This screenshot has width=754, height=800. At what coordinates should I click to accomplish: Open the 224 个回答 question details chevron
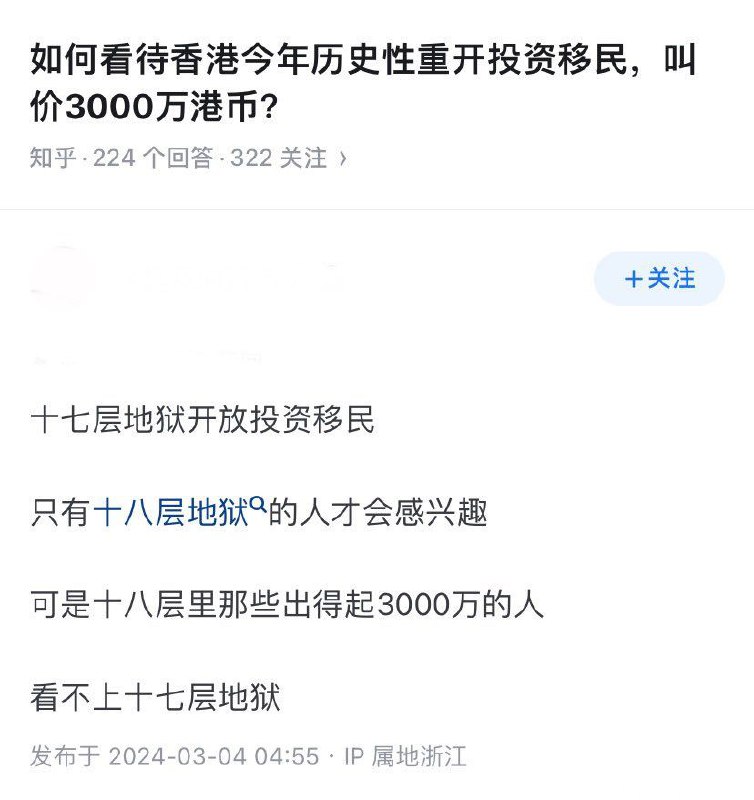point(344,158)
